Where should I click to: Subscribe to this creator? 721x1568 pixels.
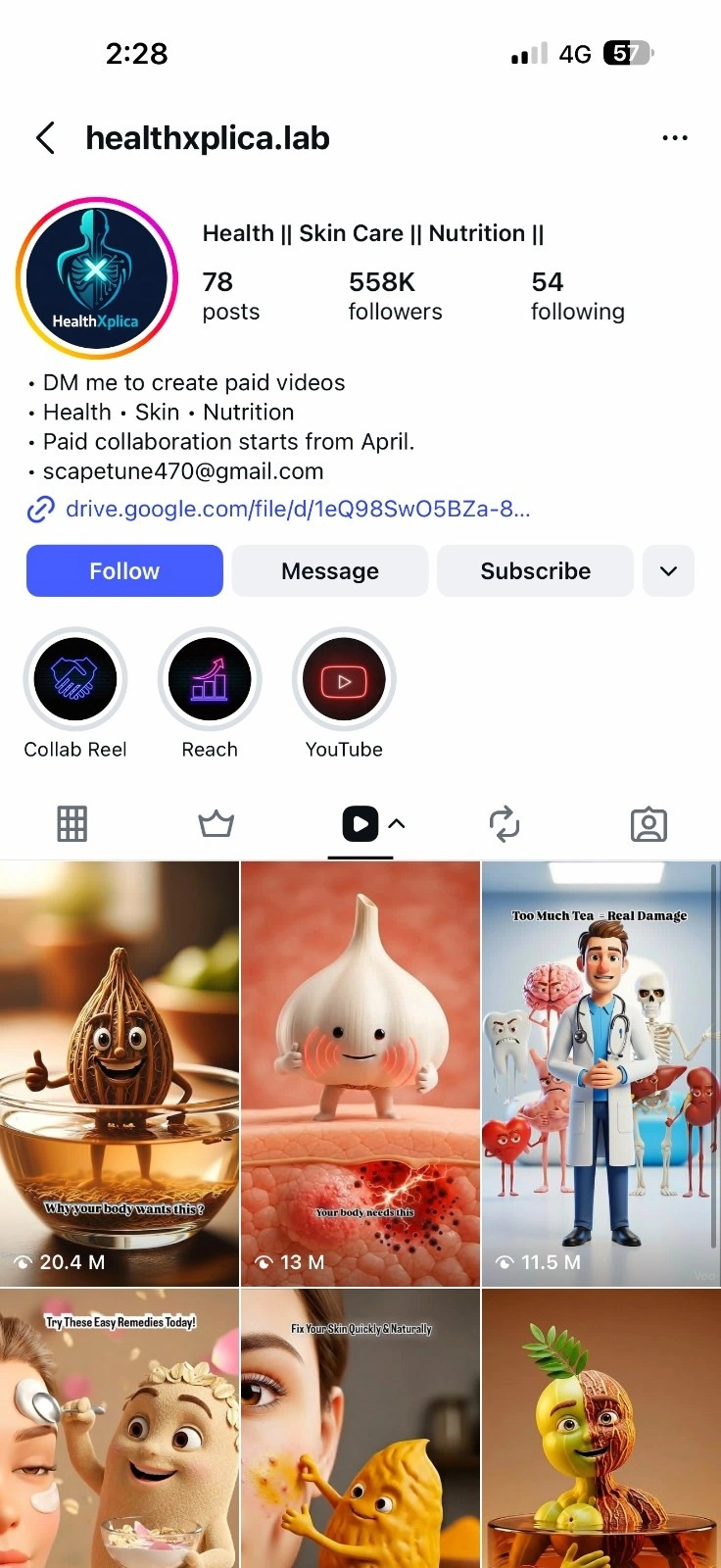click(535, 571)
